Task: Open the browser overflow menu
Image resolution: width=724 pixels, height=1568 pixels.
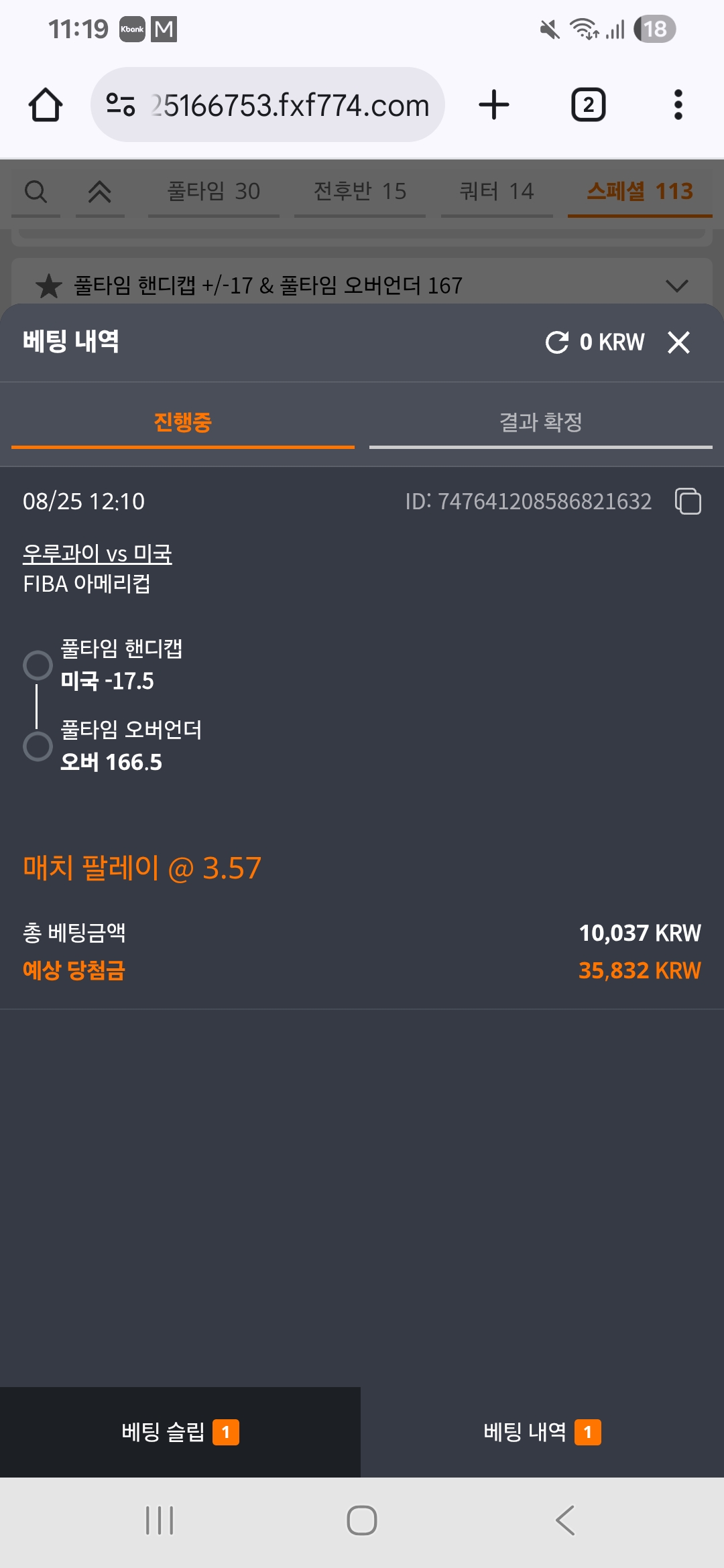Action: coord(678,105)
